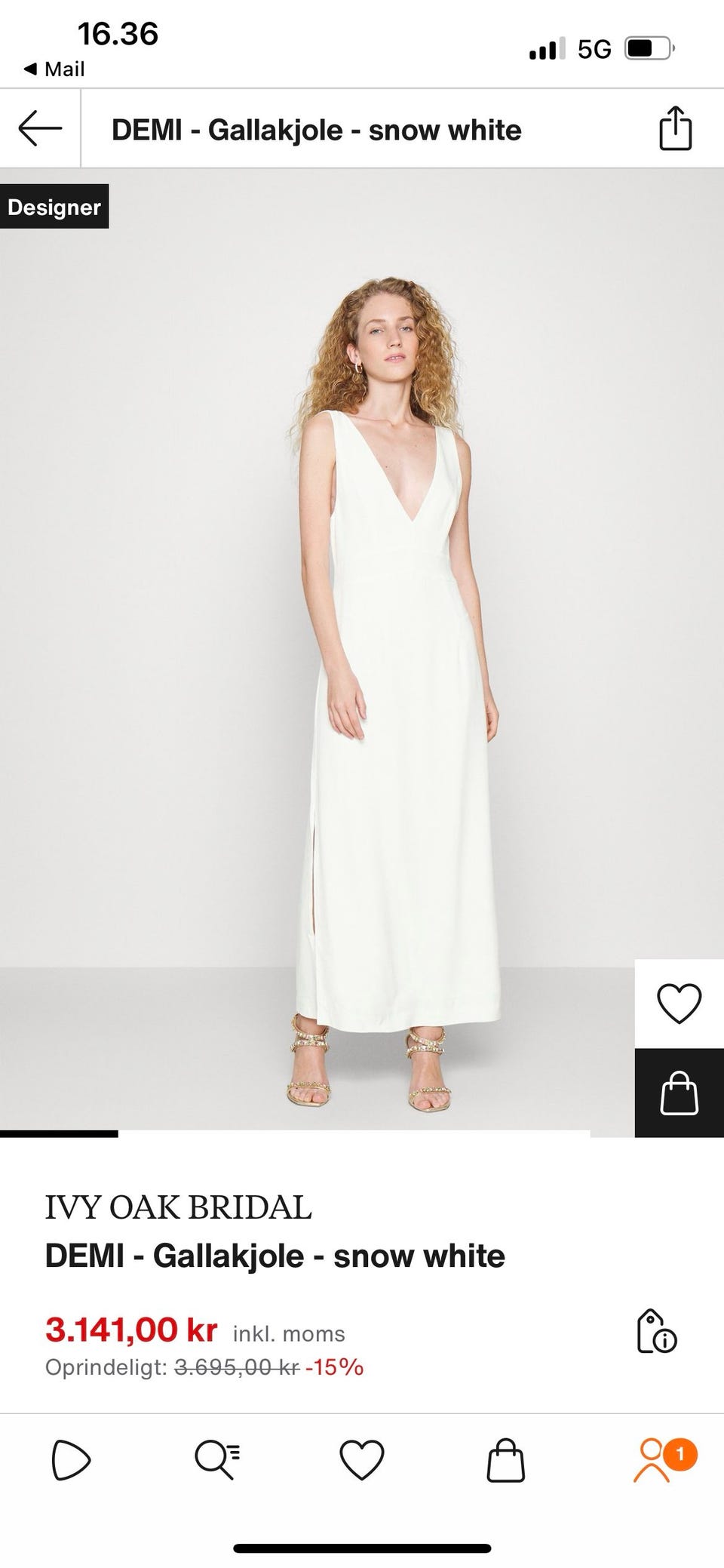Return to Mail app from status bar
Viewport: 724px width, 1568px height.
tap(54, 69)
